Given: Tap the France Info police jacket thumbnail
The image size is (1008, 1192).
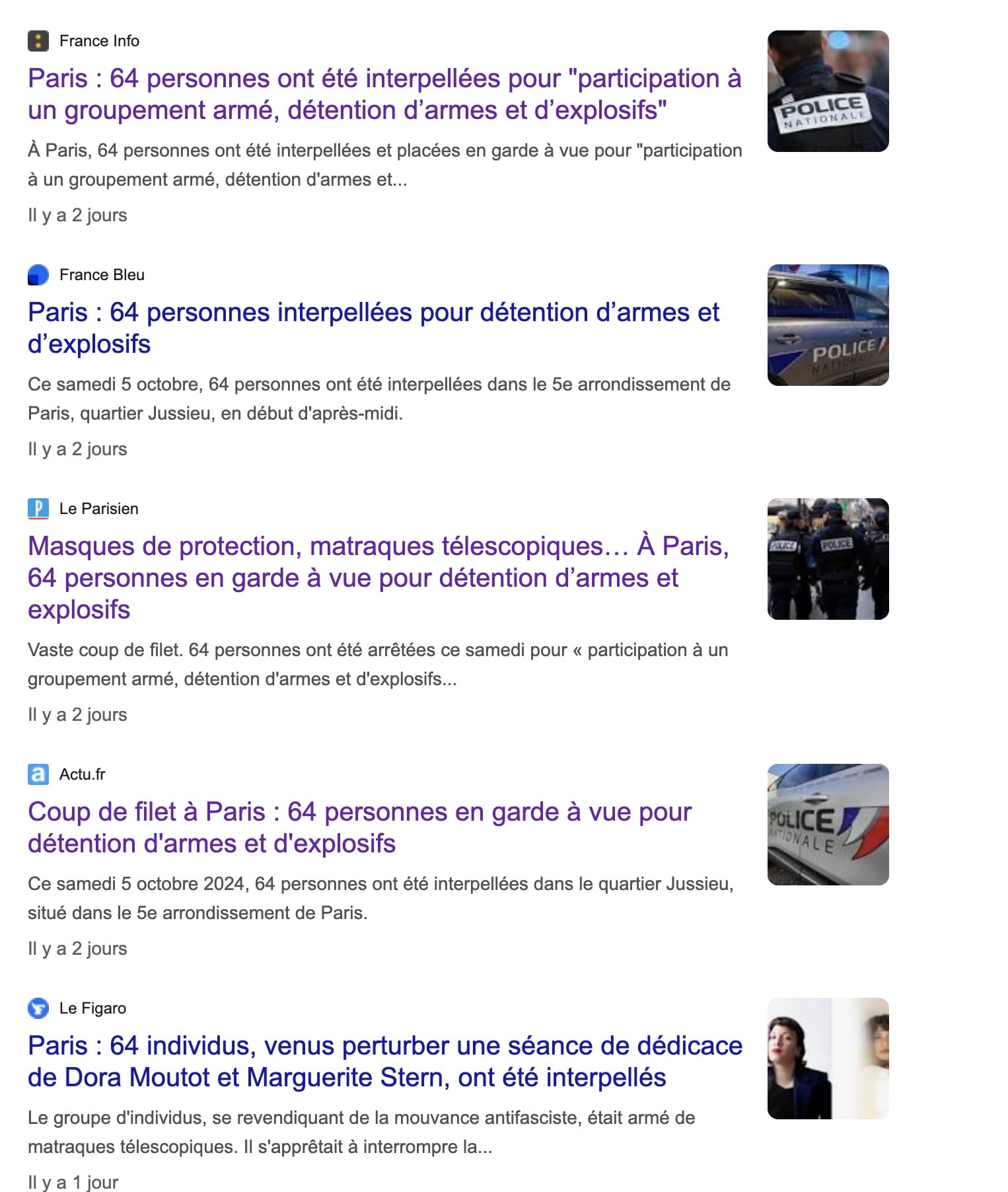Looking at the screenshot, I should pyautogui.click(x=828, y=91).
